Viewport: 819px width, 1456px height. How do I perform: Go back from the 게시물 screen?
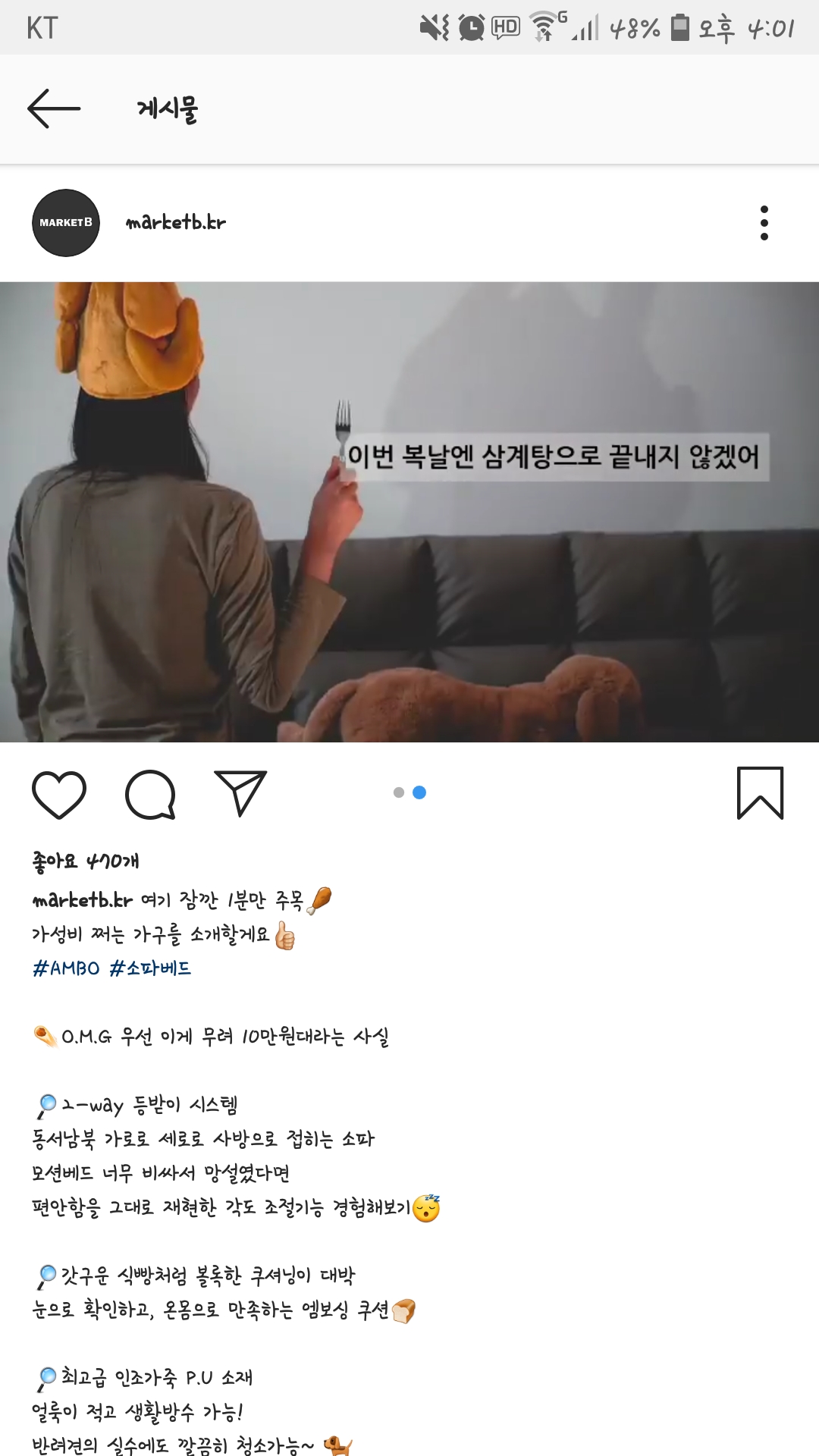pos(53,108)
